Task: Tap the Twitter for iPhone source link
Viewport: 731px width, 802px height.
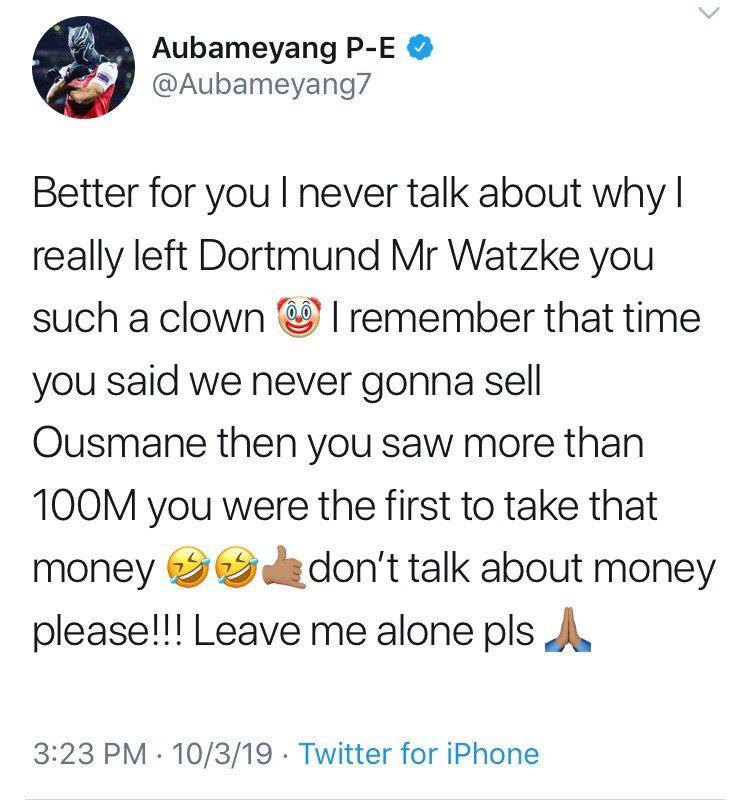Action: tap(419, 753)
